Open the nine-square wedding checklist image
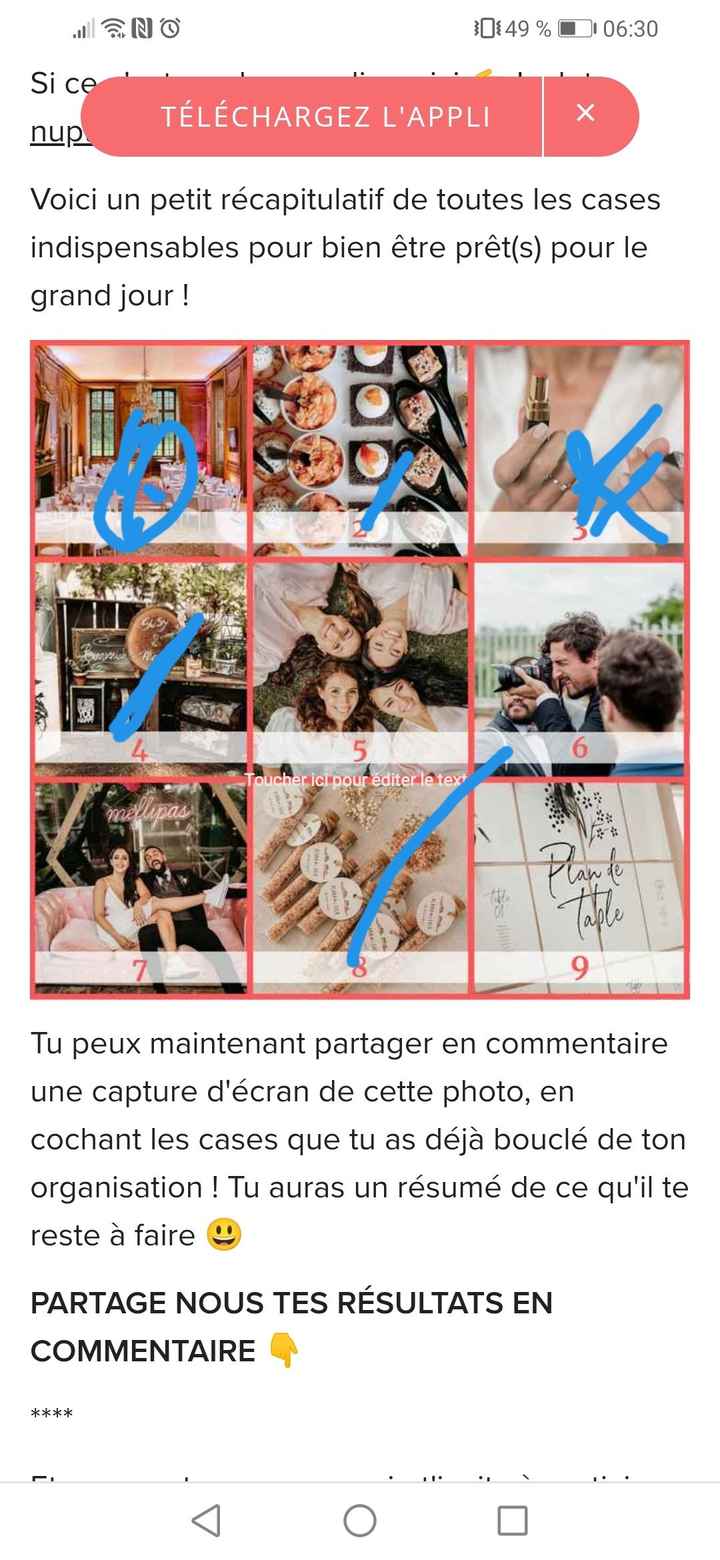Screen dimensions: 720x1560 [359, 669]
